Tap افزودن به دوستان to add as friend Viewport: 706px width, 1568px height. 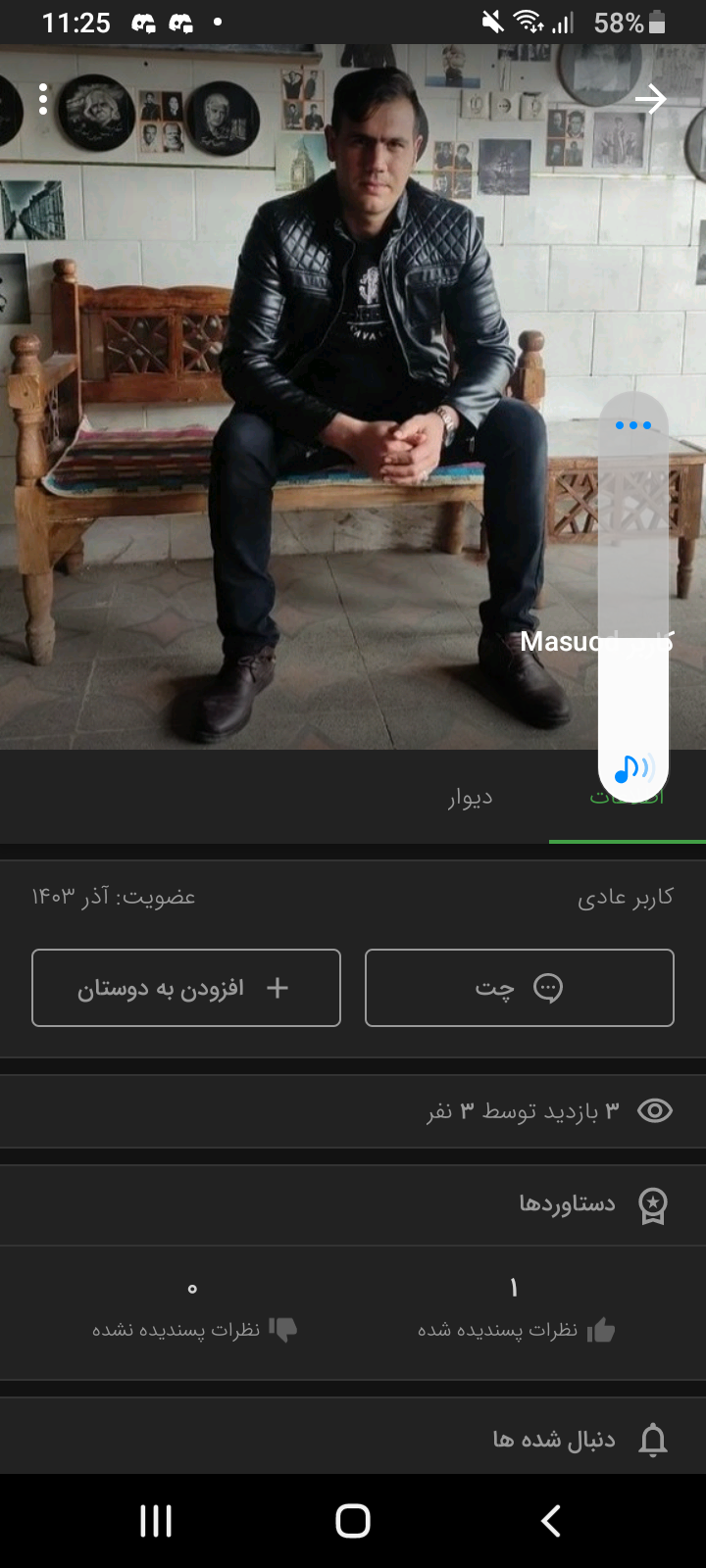(x=186, y=988)
